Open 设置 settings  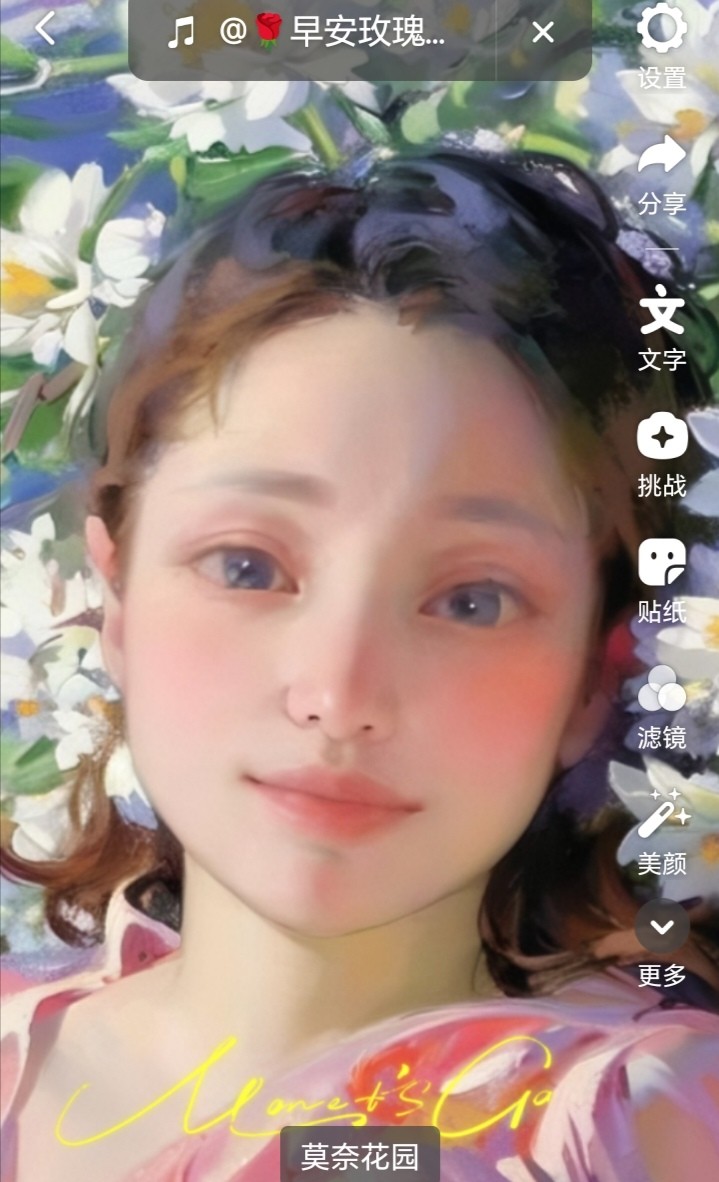(x=662, y=44)
